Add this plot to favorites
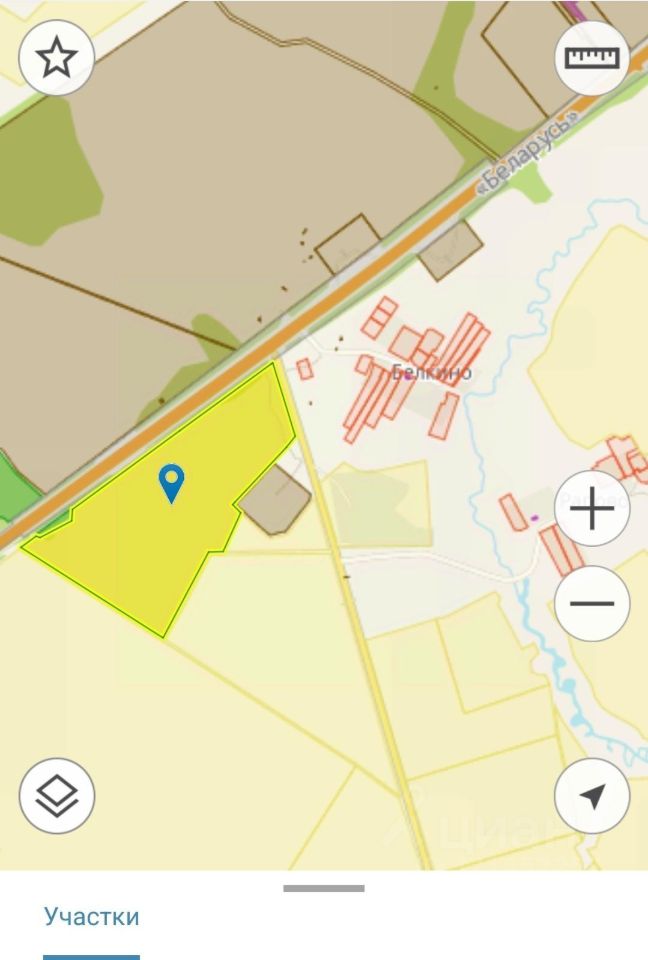 (56, 58)
